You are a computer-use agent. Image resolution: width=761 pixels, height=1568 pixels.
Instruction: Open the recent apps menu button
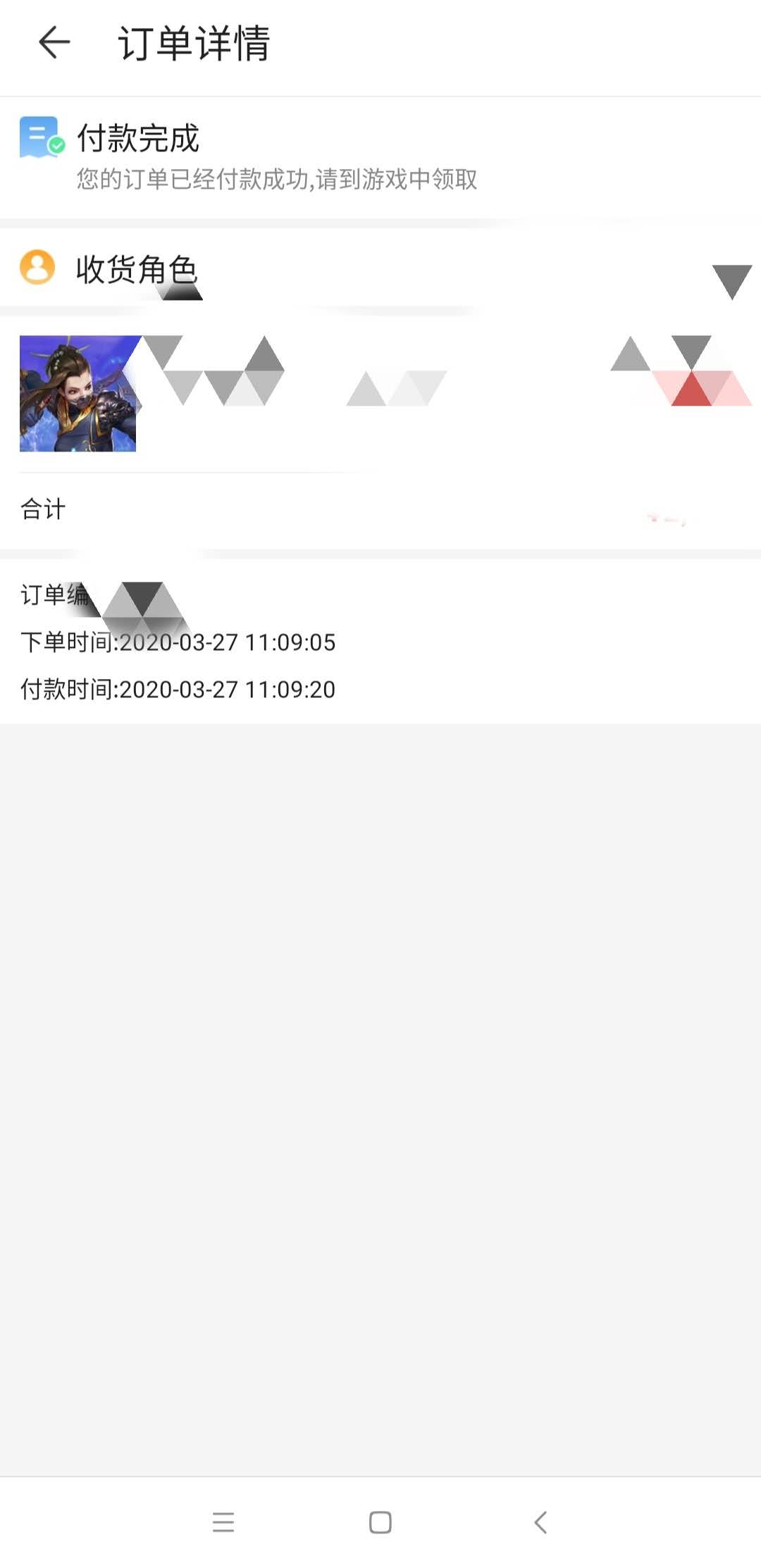[x=223, y=1522]
